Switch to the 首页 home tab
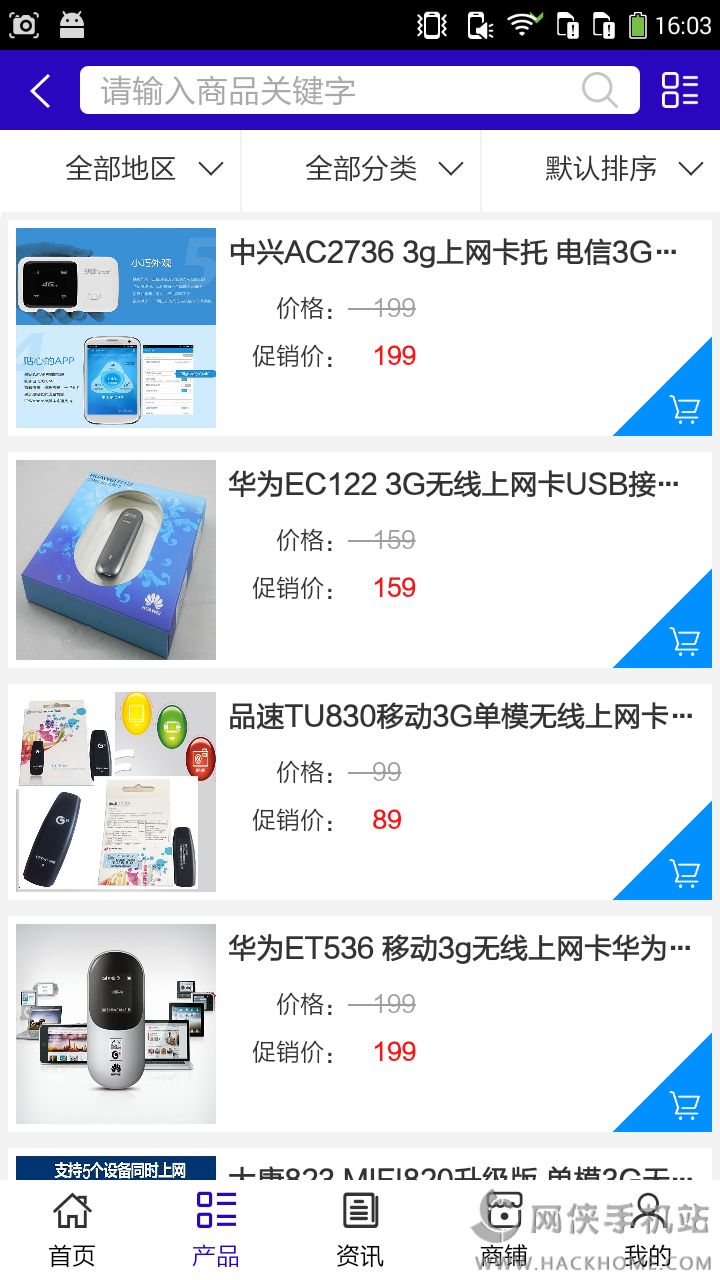720x1280 pixels. tap(72, 1230)
